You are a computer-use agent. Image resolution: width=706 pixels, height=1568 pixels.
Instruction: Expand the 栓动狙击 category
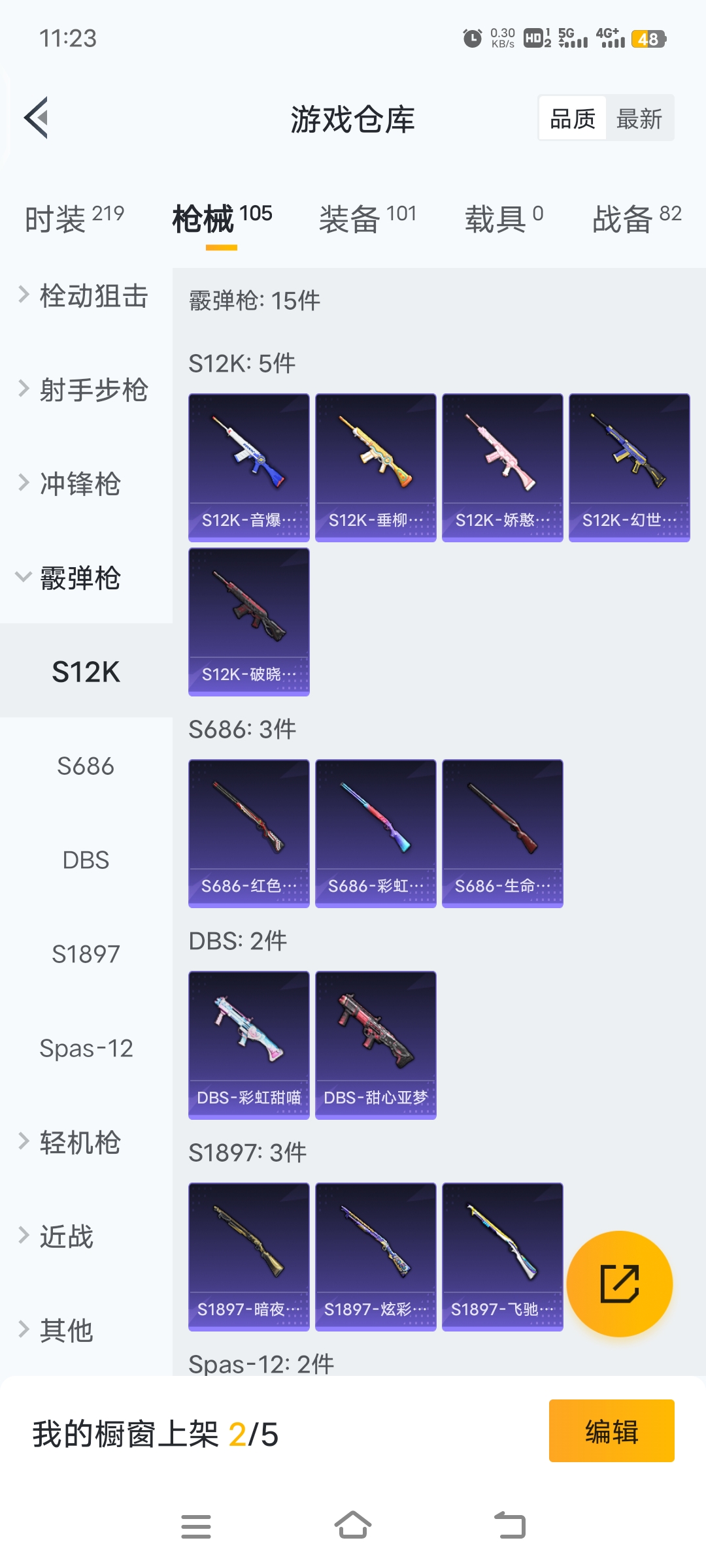(x=85, y=296)
